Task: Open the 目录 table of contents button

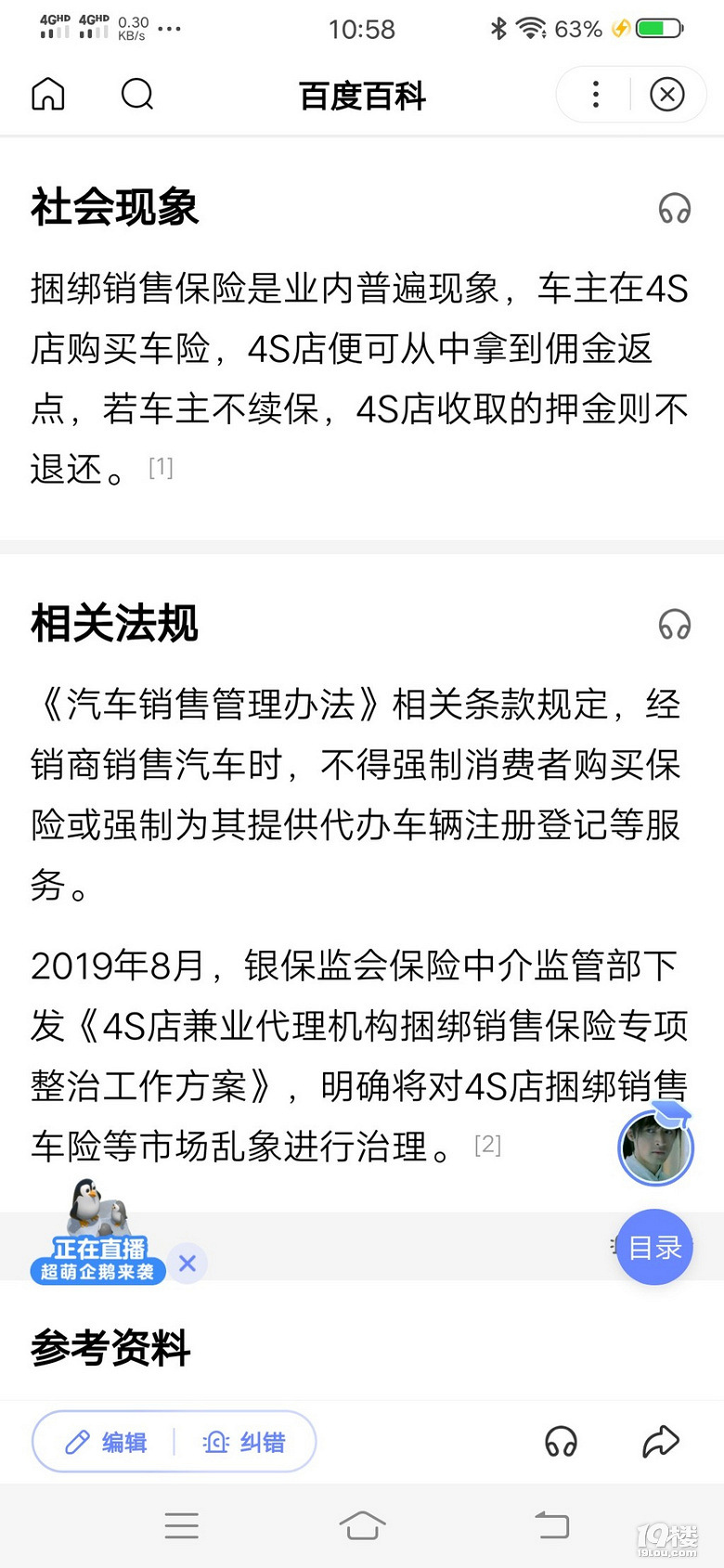Action: [x=654, y=1248]
